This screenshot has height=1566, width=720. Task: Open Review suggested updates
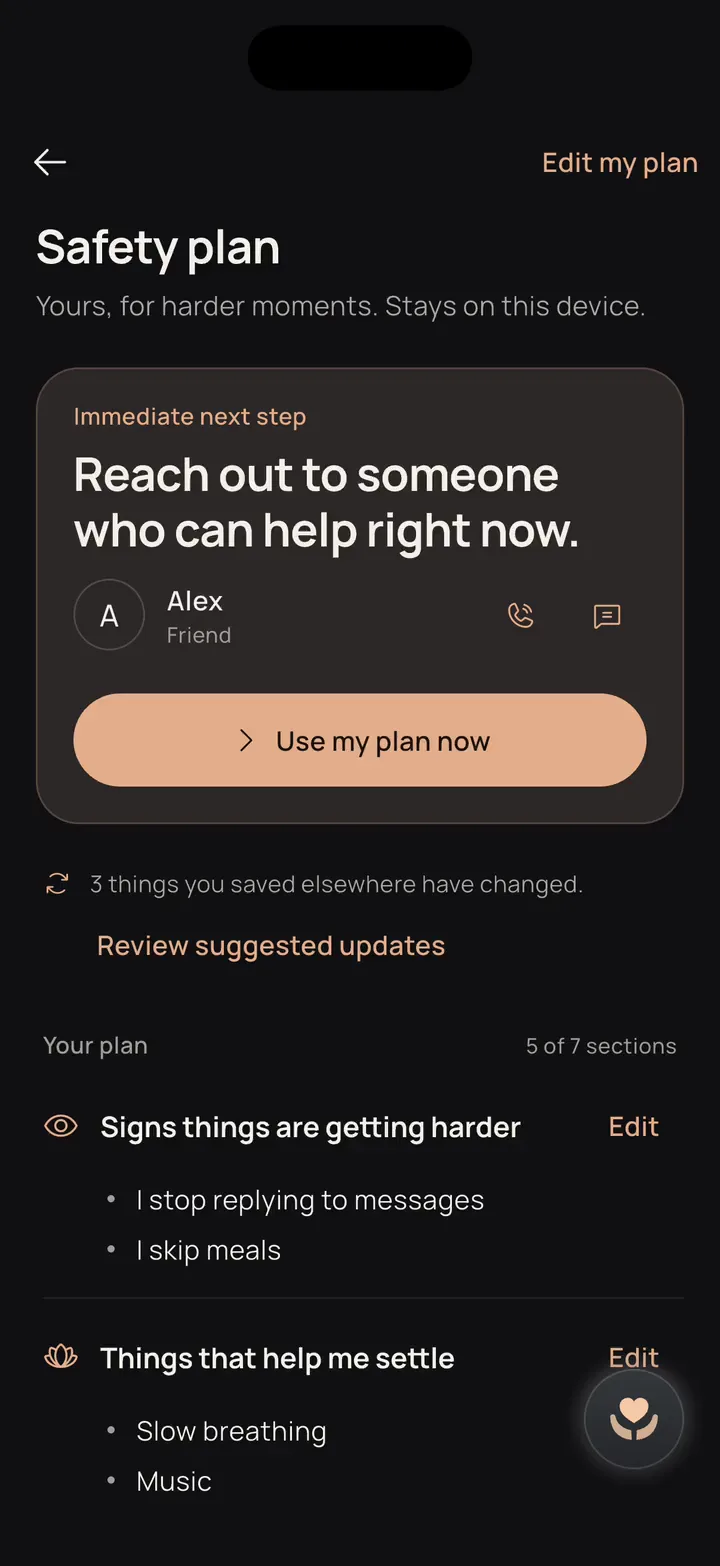(x=271, y=946)
